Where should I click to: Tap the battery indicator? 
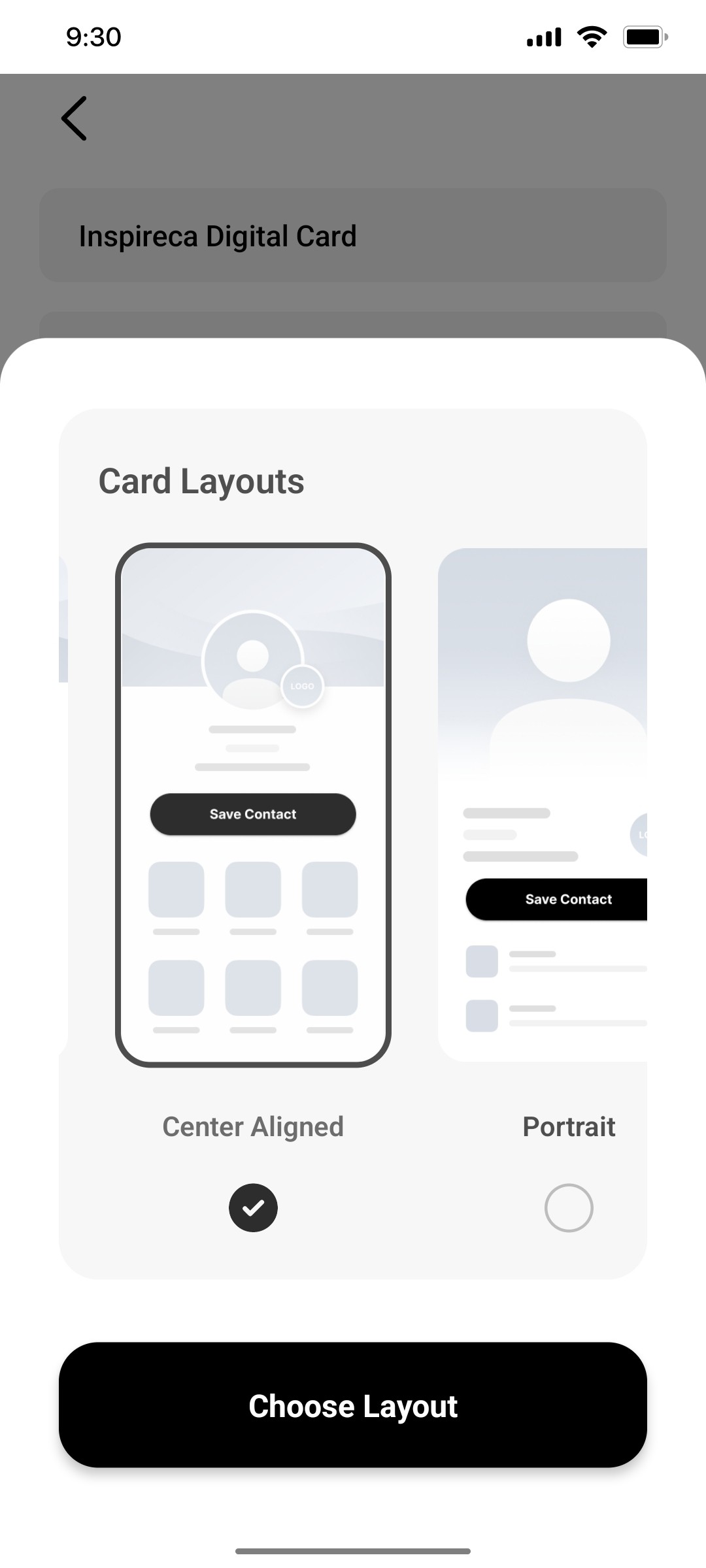click(x=644, y=37)
